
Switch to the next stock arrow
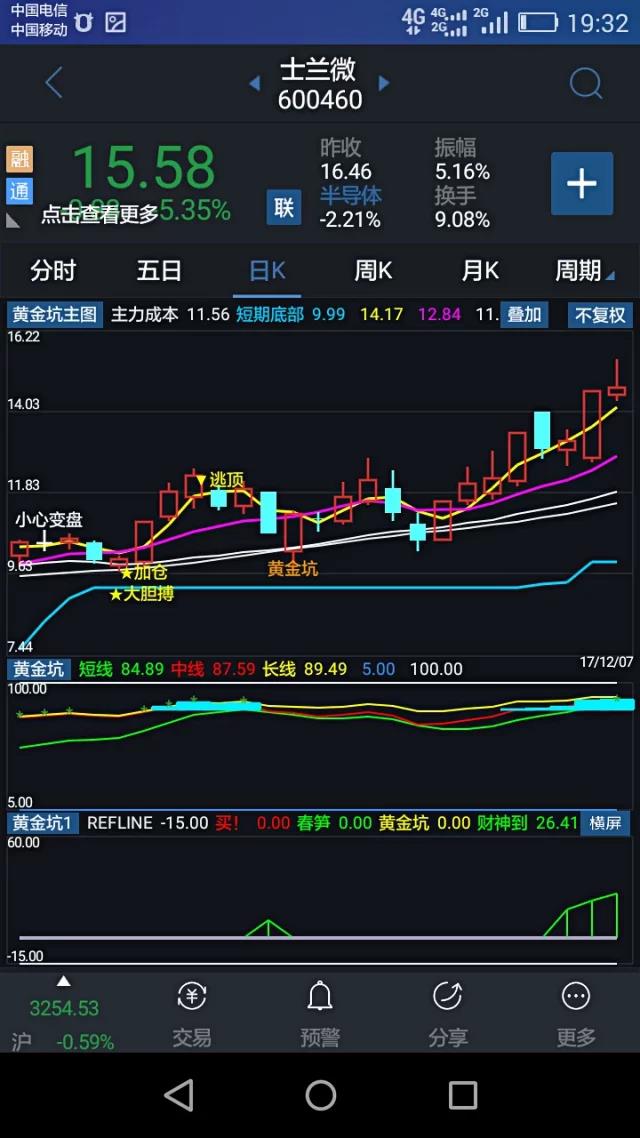click(384, 84)
